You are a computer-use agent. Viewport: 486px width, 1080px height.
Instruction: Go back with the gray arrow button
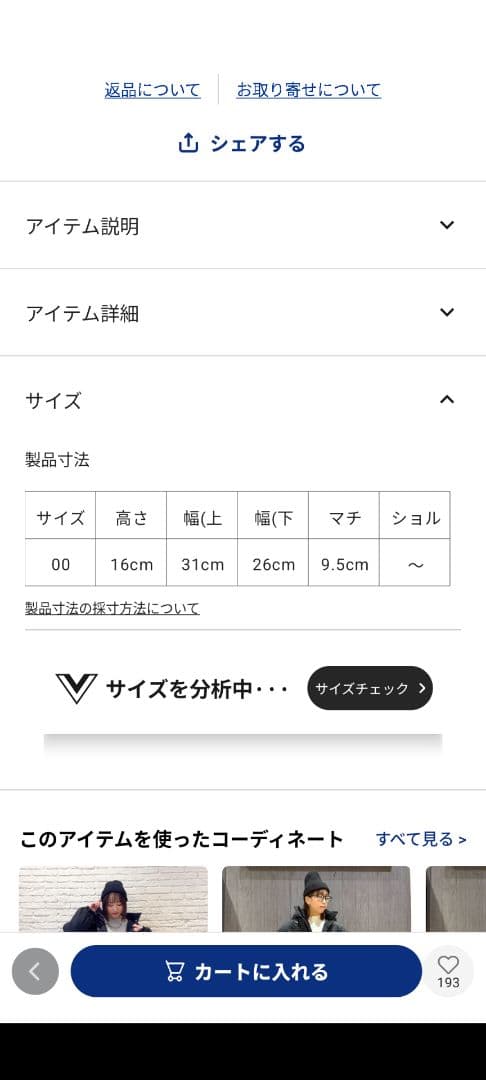pyautogui.click(x=35, y=971)
